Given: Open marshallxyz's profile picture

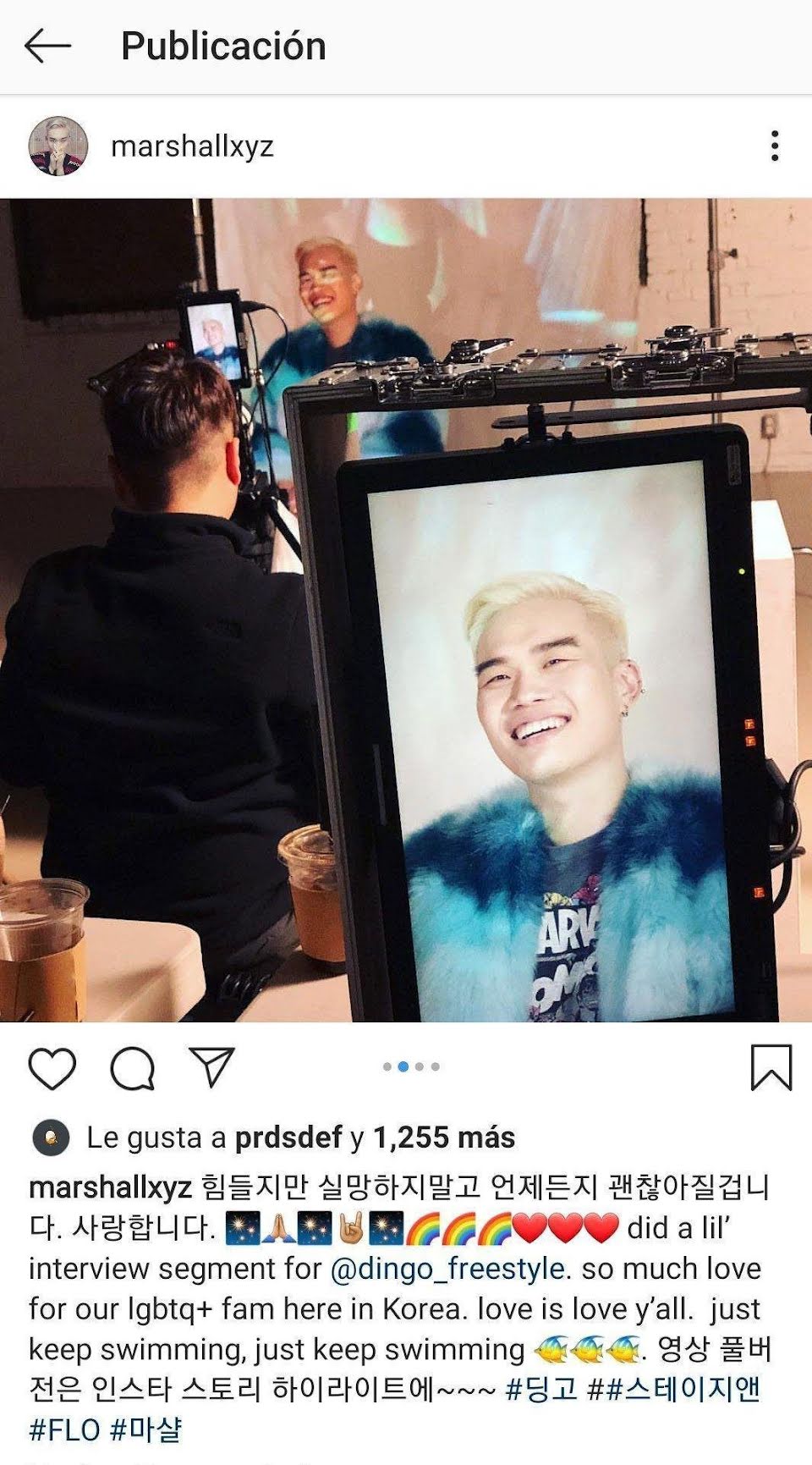Looking at the screenshot, I should pyautogui.click(x=58, y=146).
